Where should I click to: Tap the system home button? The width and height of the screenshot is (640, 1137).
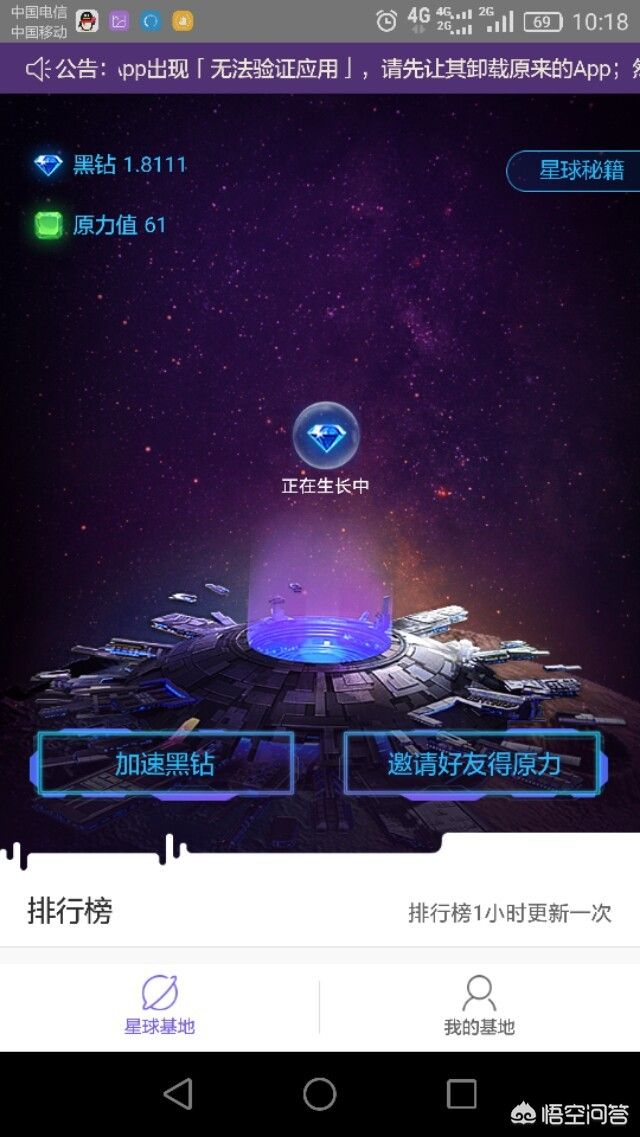point(320,1093)
